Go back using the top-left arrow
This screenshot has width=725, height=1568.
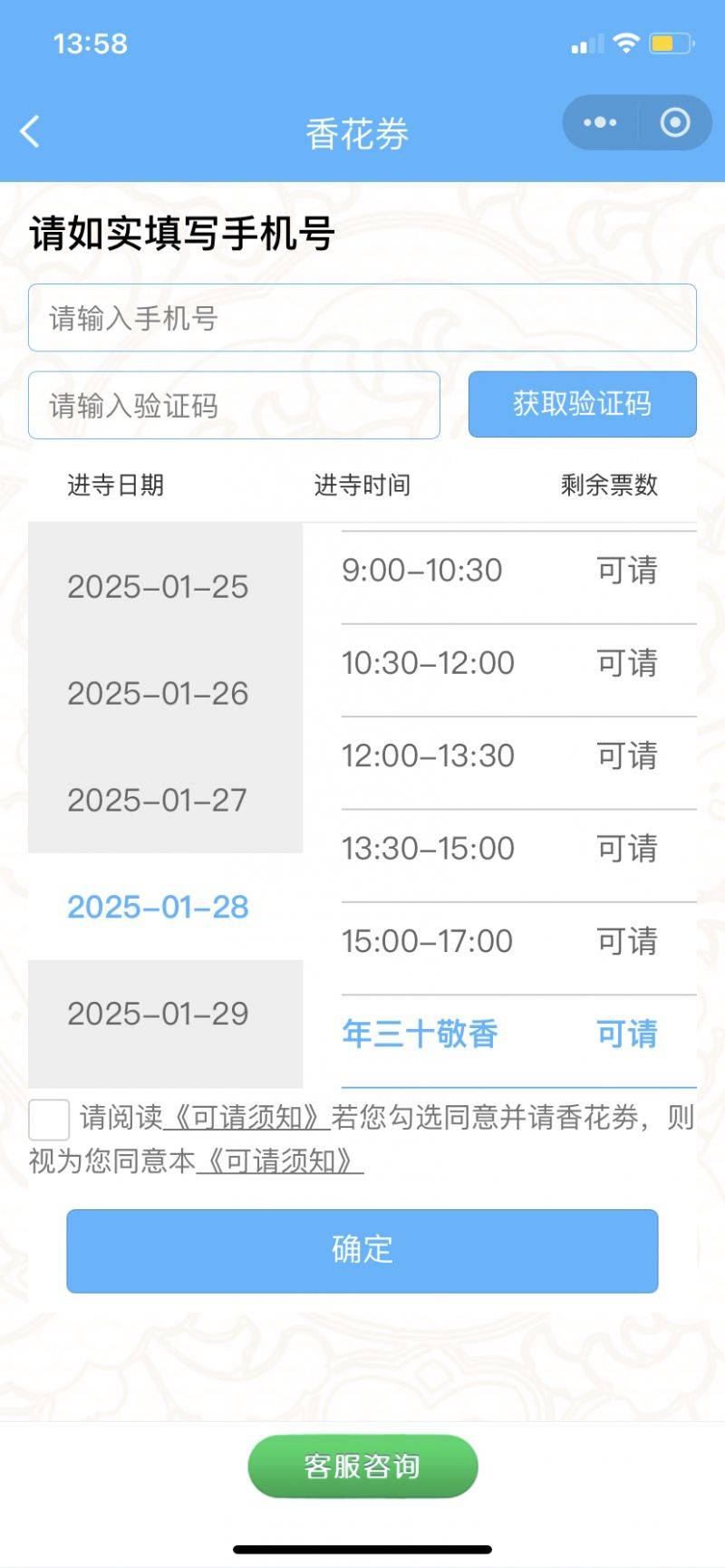point(30,131)
